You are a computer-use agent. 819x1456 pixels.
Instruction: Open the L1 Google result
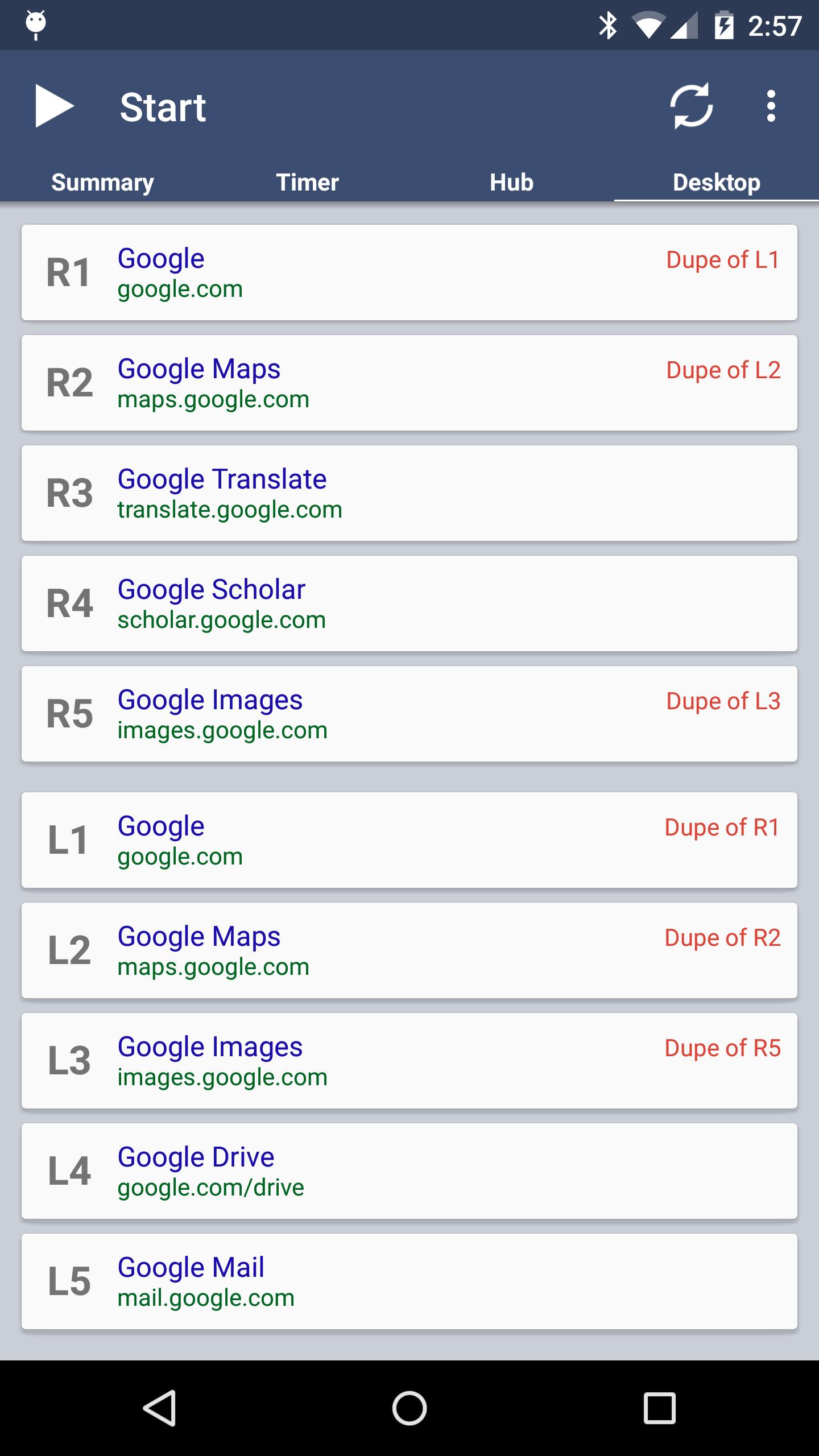pos(409,840)
